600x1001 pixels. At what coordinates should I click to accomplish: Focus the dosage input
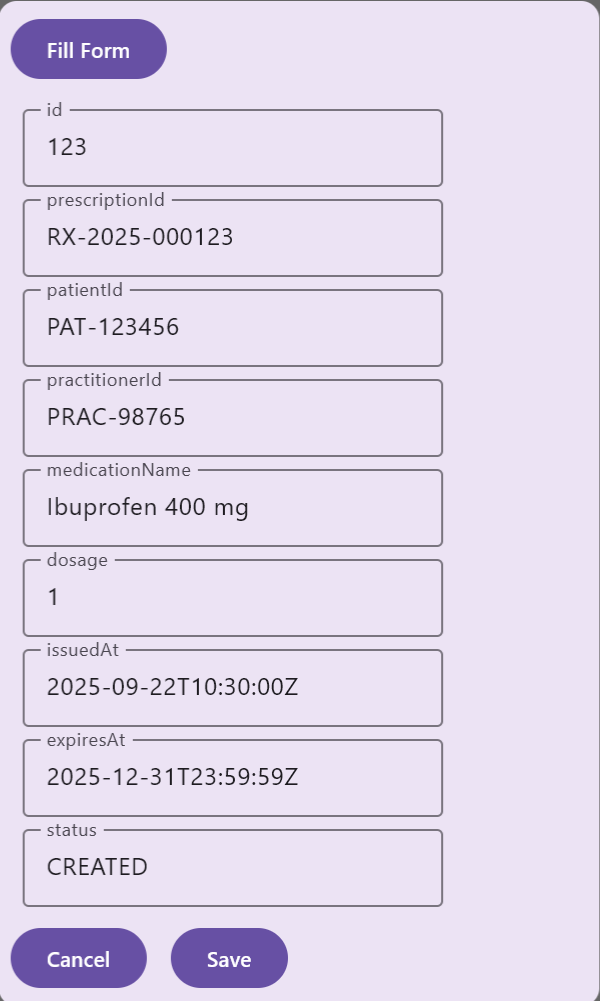coord(232,598)
